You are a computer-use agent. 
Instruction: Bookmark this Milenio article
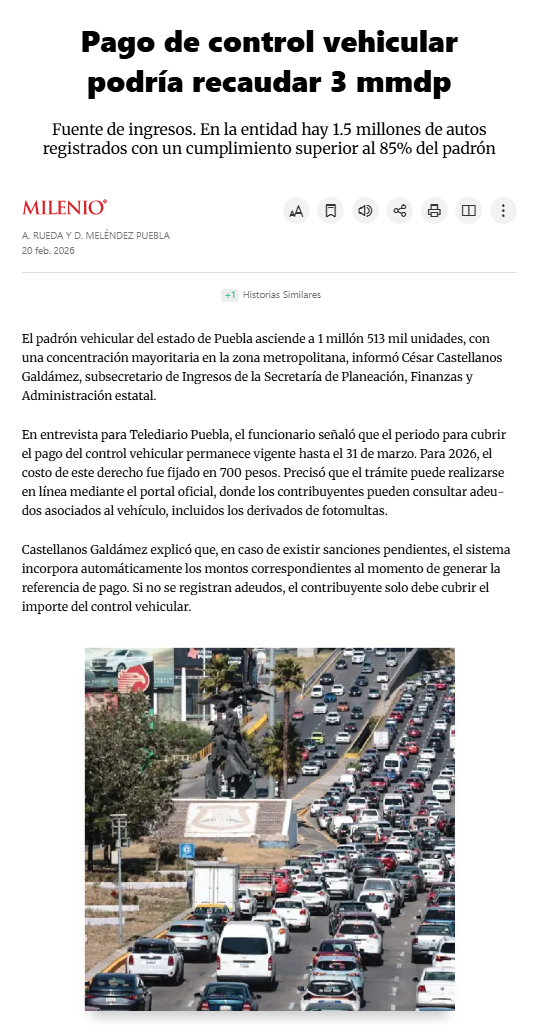point(331,210)
